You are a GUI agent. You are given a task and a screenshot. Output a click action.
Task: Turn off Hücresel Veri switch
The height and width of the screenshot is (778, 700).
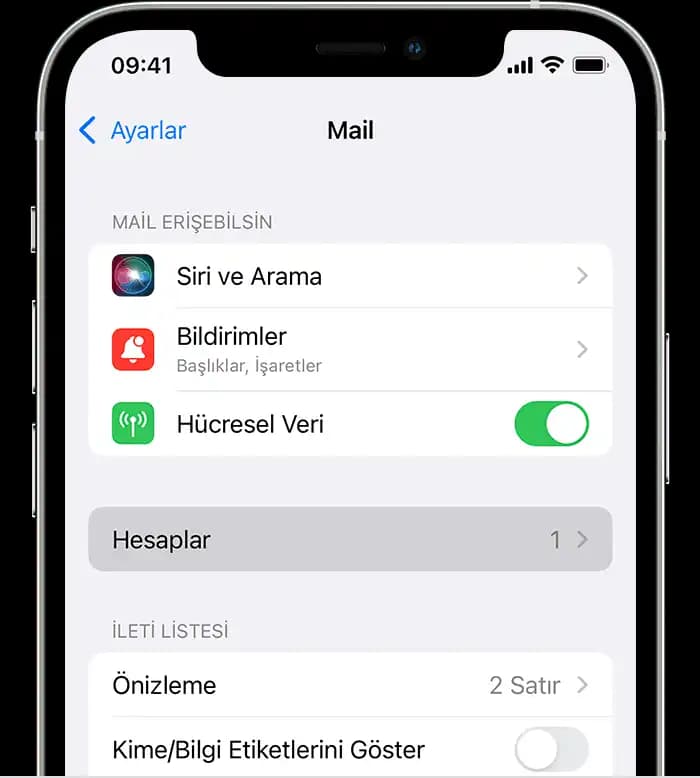[551, 424]
